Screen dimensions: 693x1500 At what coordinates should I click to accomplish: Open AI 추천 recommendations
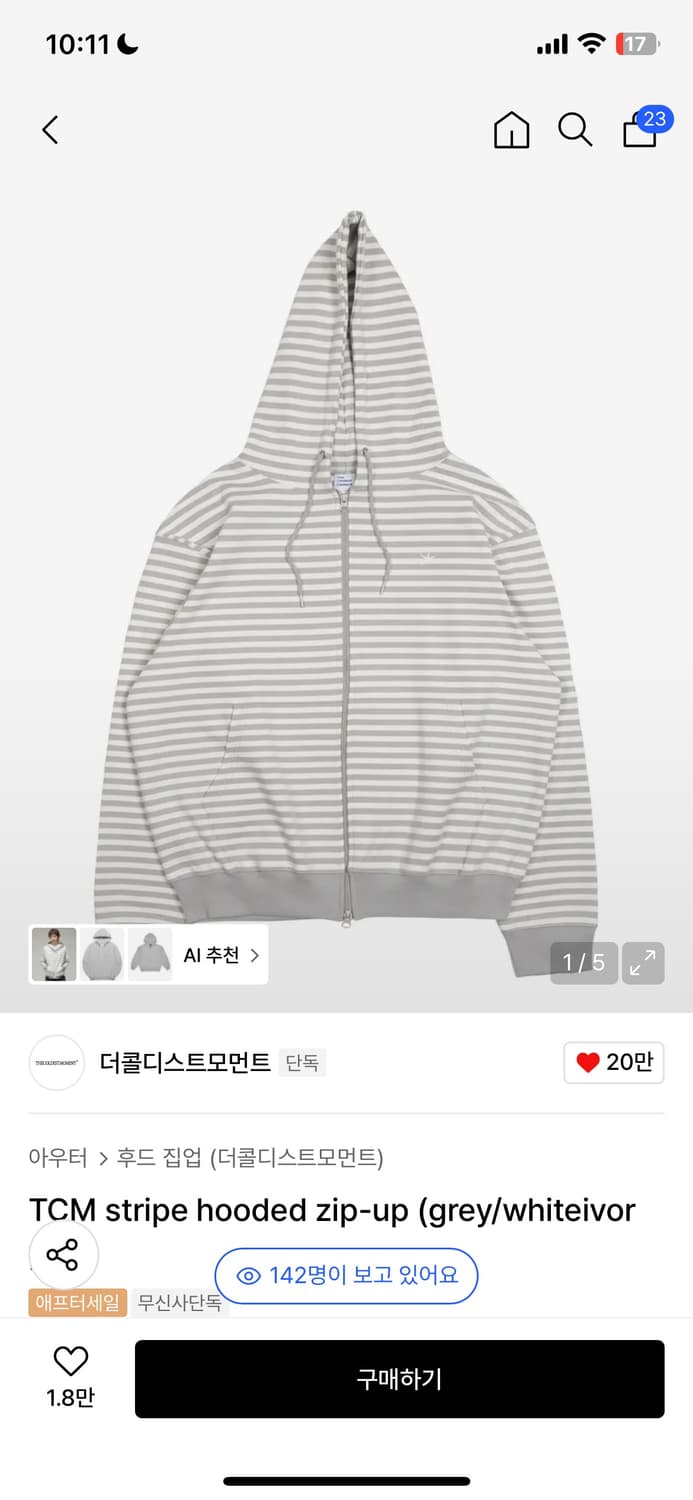tap(220, 955)
